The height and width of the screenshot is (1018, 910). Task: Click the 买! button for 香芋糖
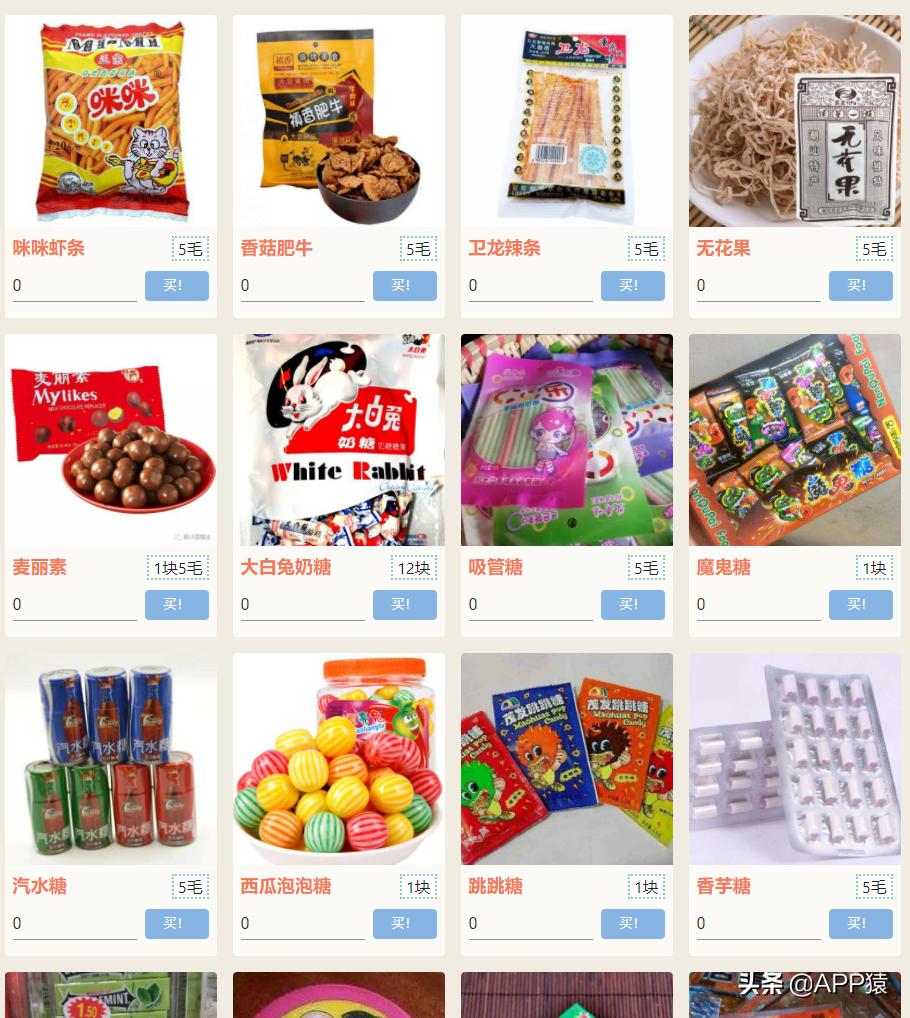(859, 923)
